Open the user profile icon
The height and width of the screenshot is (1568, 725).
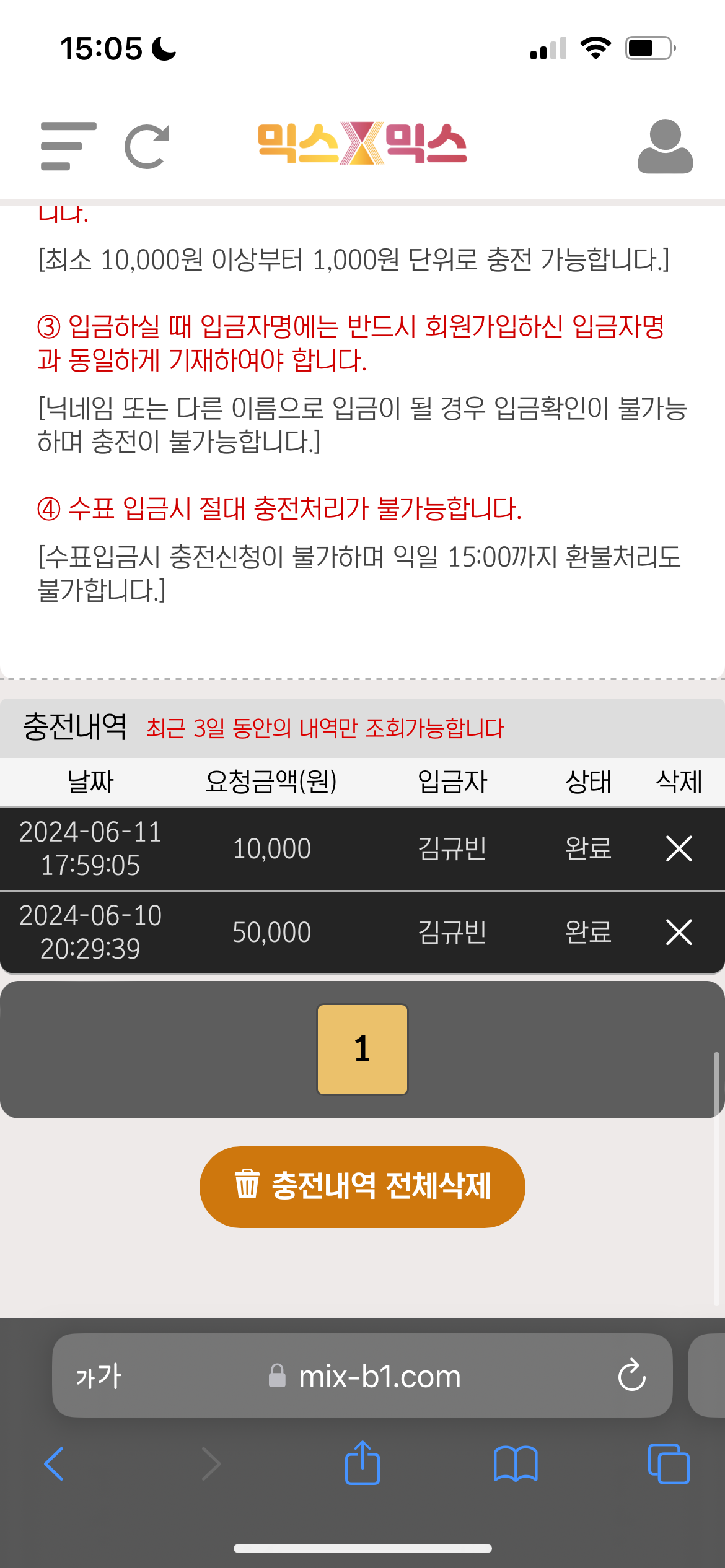665,147
